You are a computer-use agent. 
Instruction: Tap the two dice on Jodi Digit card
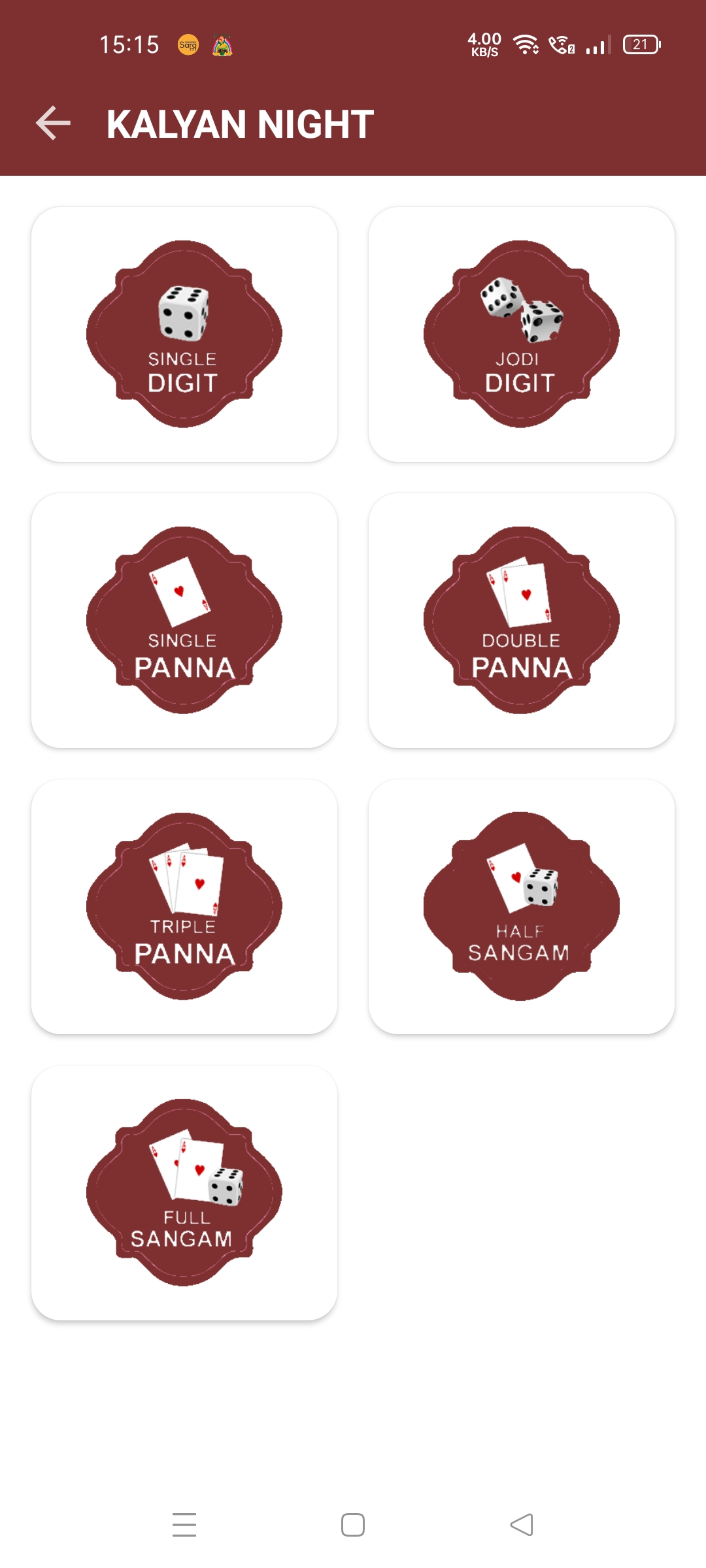tap(521, 310)
